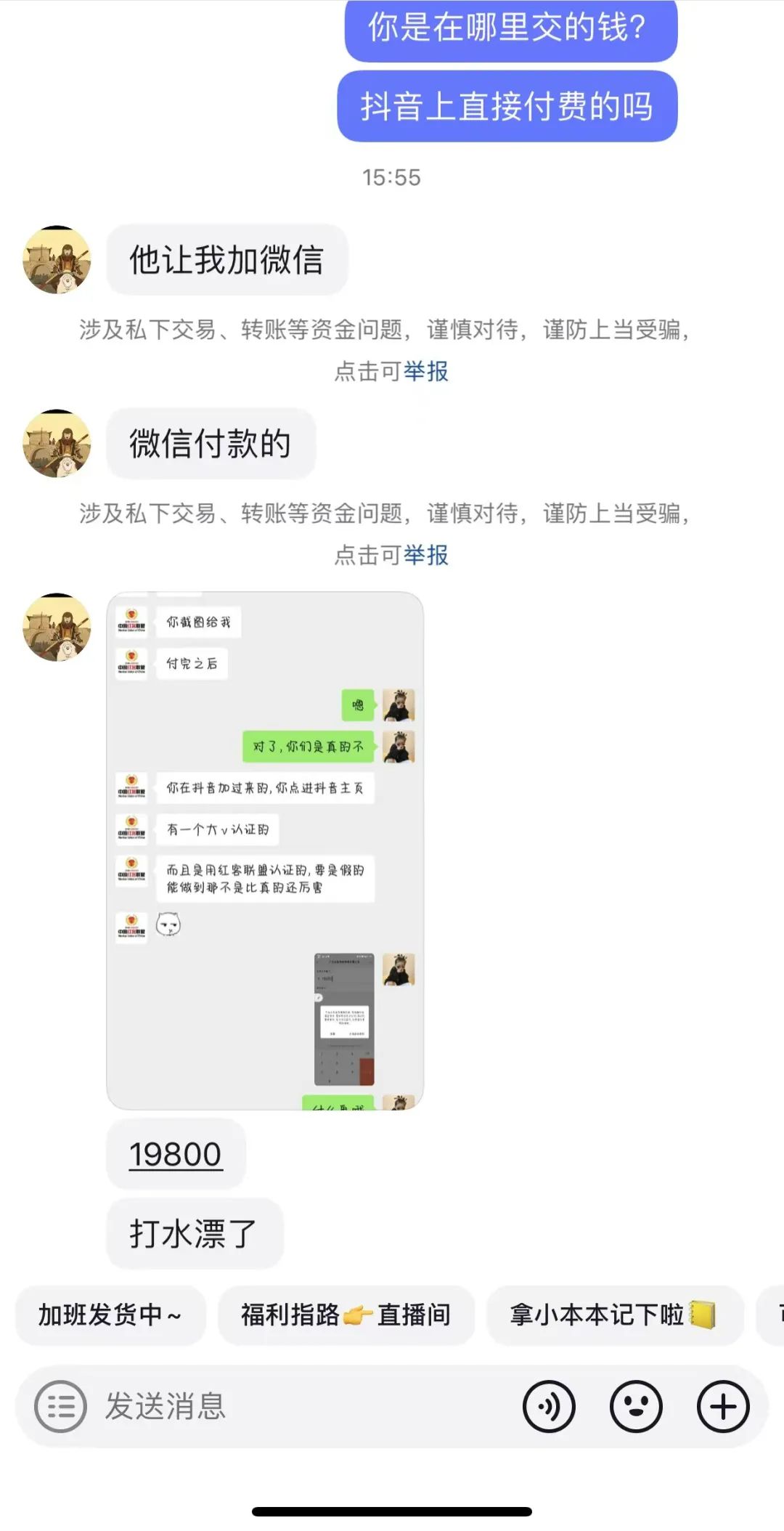Select quick reply 拿小本本记下啦
The height and width of the screenshot is (1531, 784).
pos(613,1315)
